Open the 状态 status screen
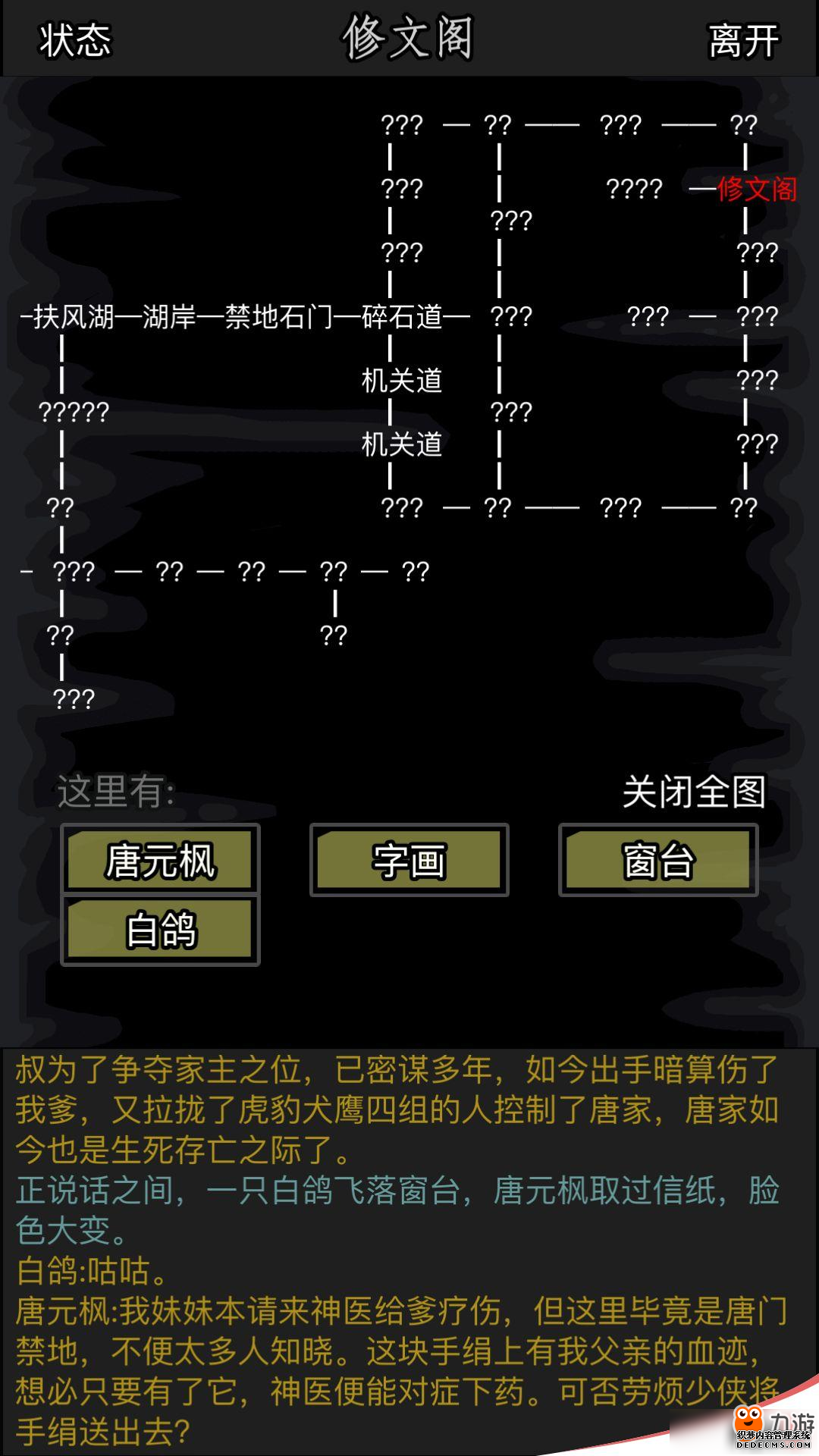The width and height of the screenshot is (819, 1456). 75,39
